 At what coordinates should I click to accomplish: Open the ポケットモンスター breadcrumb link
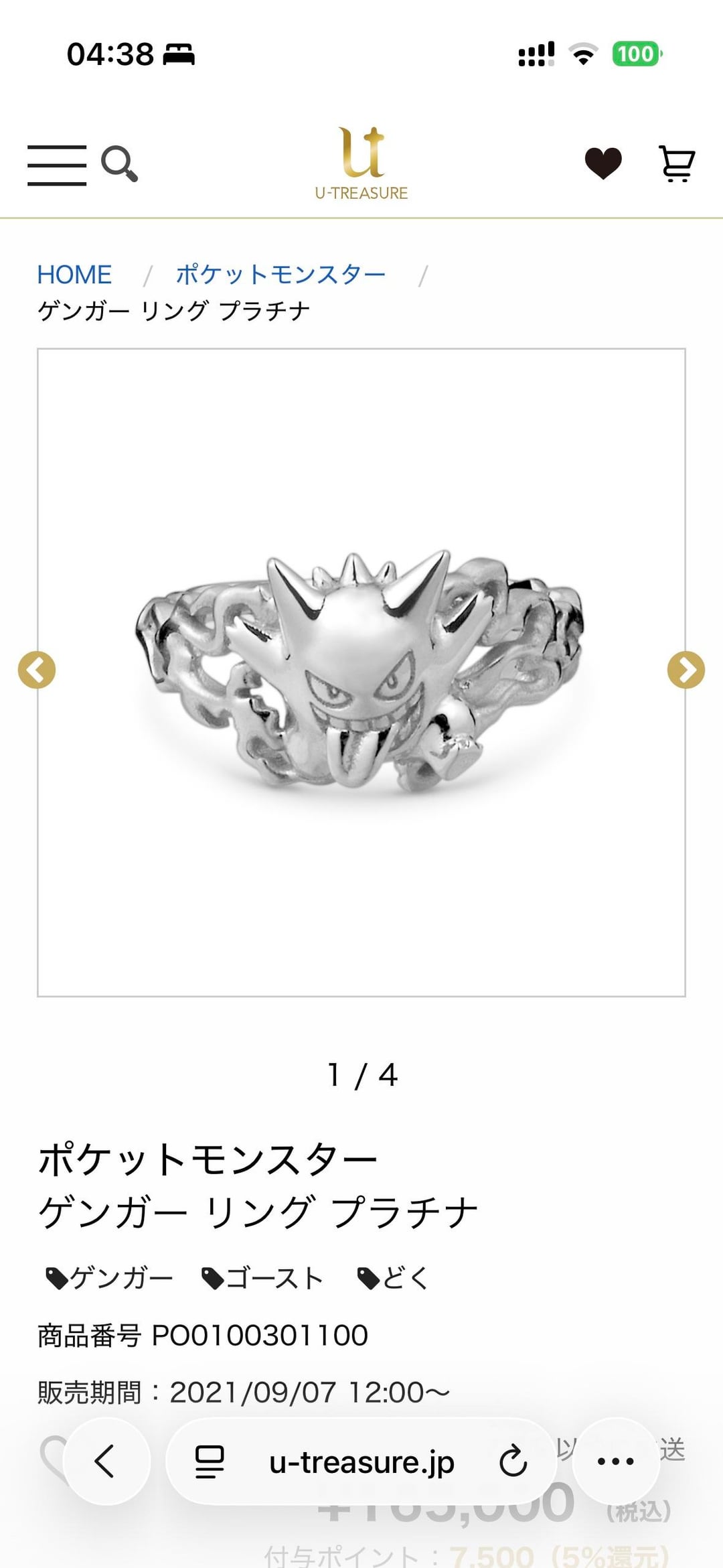pyautogui.click(x=280, y=275)
